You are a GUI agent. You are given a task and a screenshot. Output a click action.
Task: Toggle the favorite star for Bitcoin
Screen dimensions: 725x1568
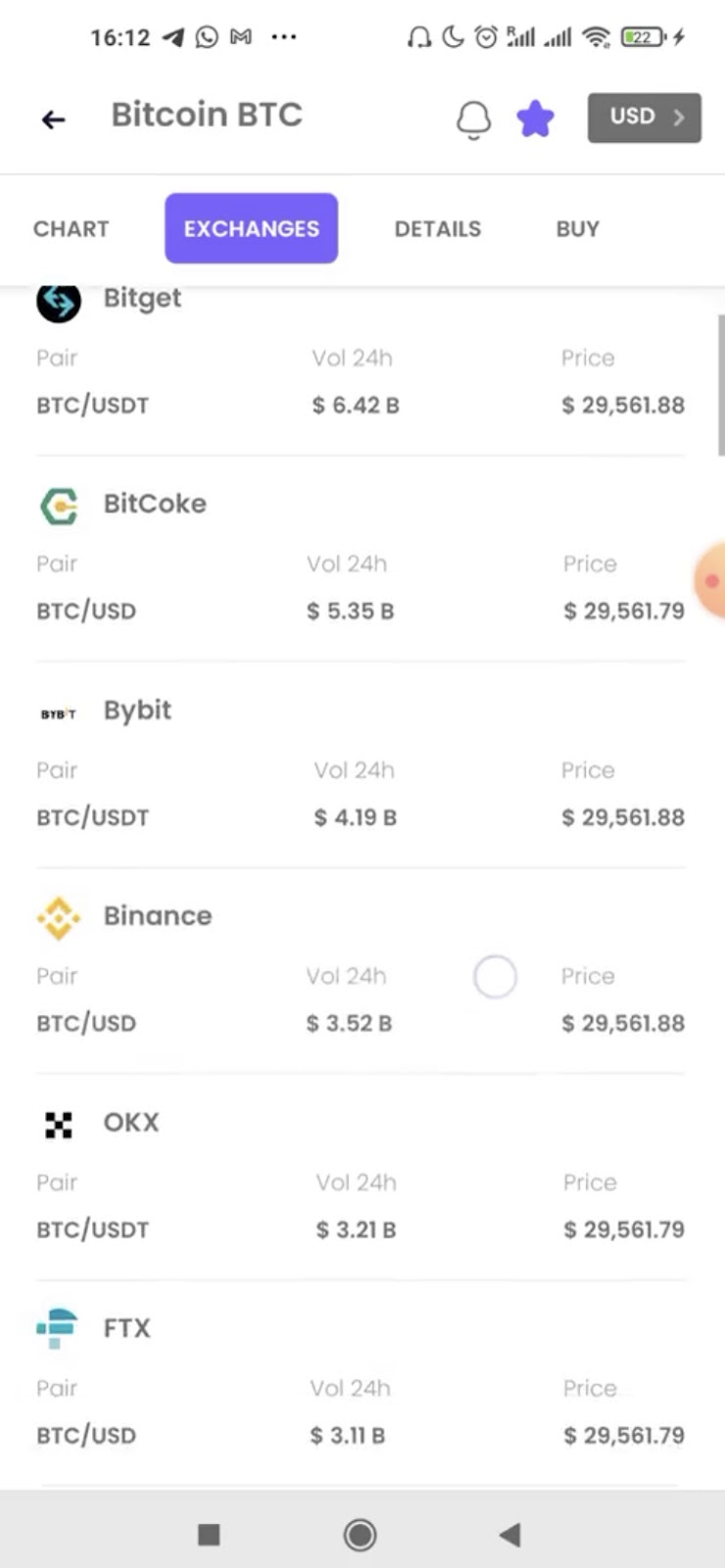tap(535, 119)
